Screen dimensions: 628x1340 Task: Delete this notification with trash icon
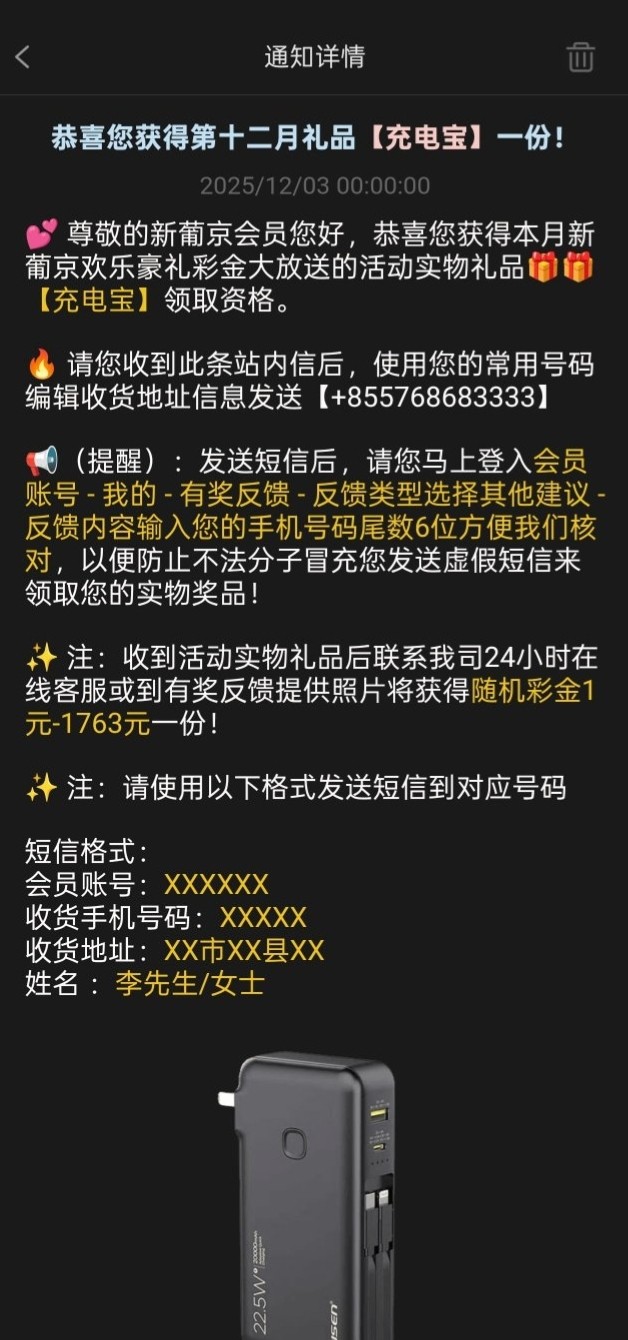pyautogui.click(x=581, y=57)
